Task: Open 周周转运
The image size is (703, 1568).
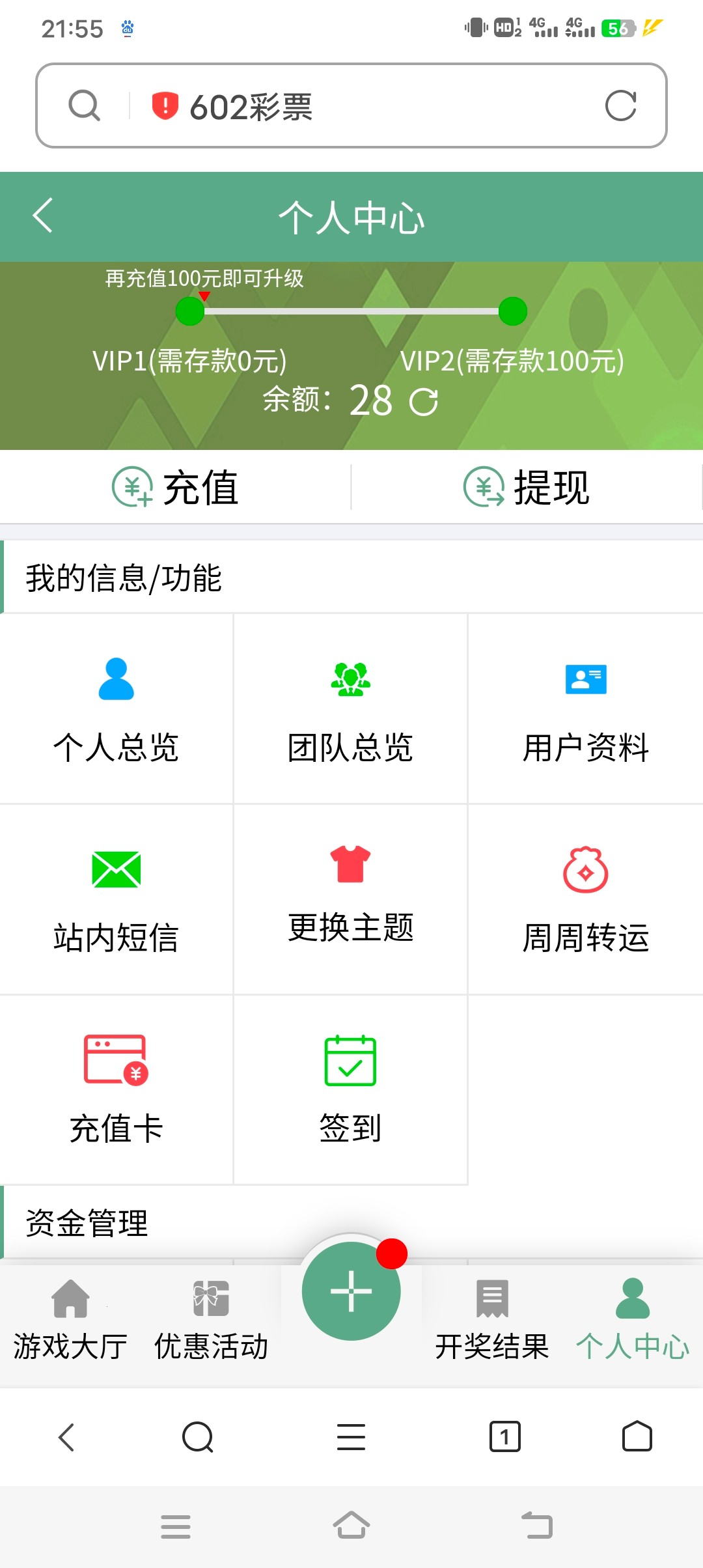Action: [x=586, y=899]
